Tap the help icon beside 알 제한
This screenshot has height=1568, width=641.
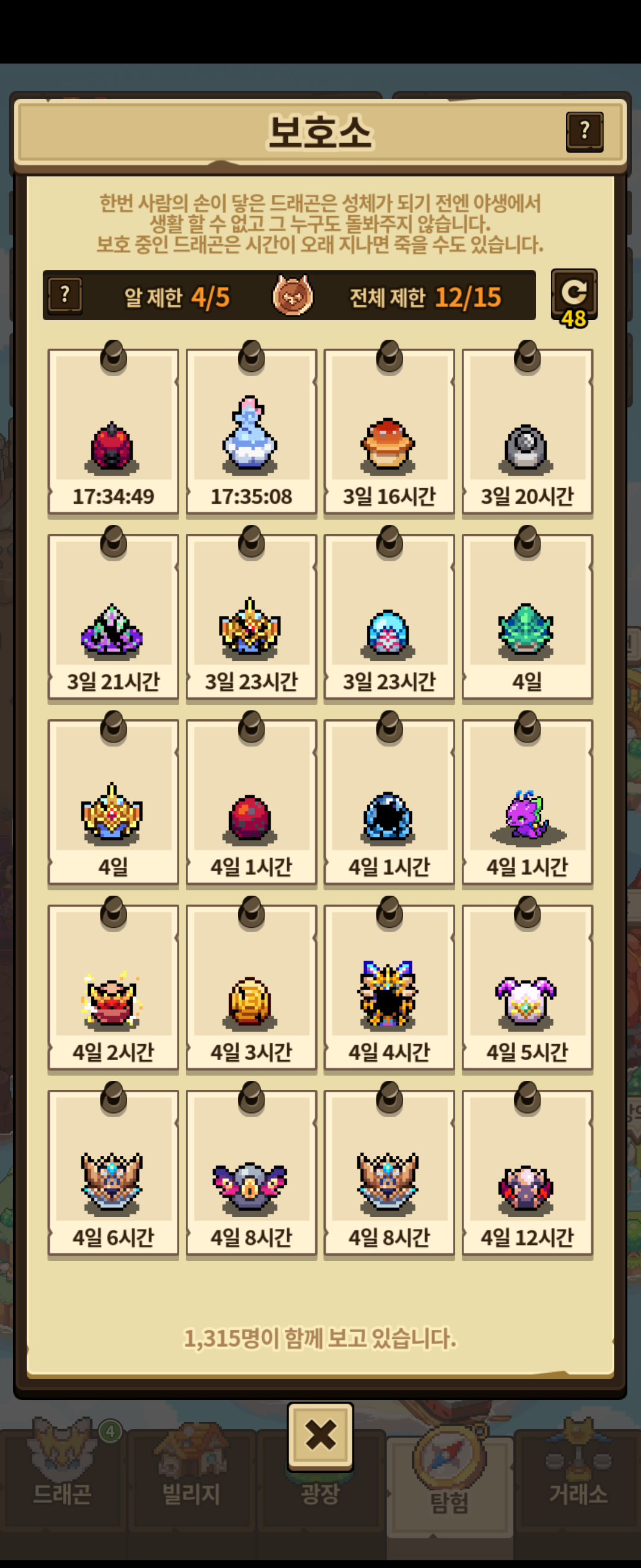pyautogui.click(x=65, y=296)
